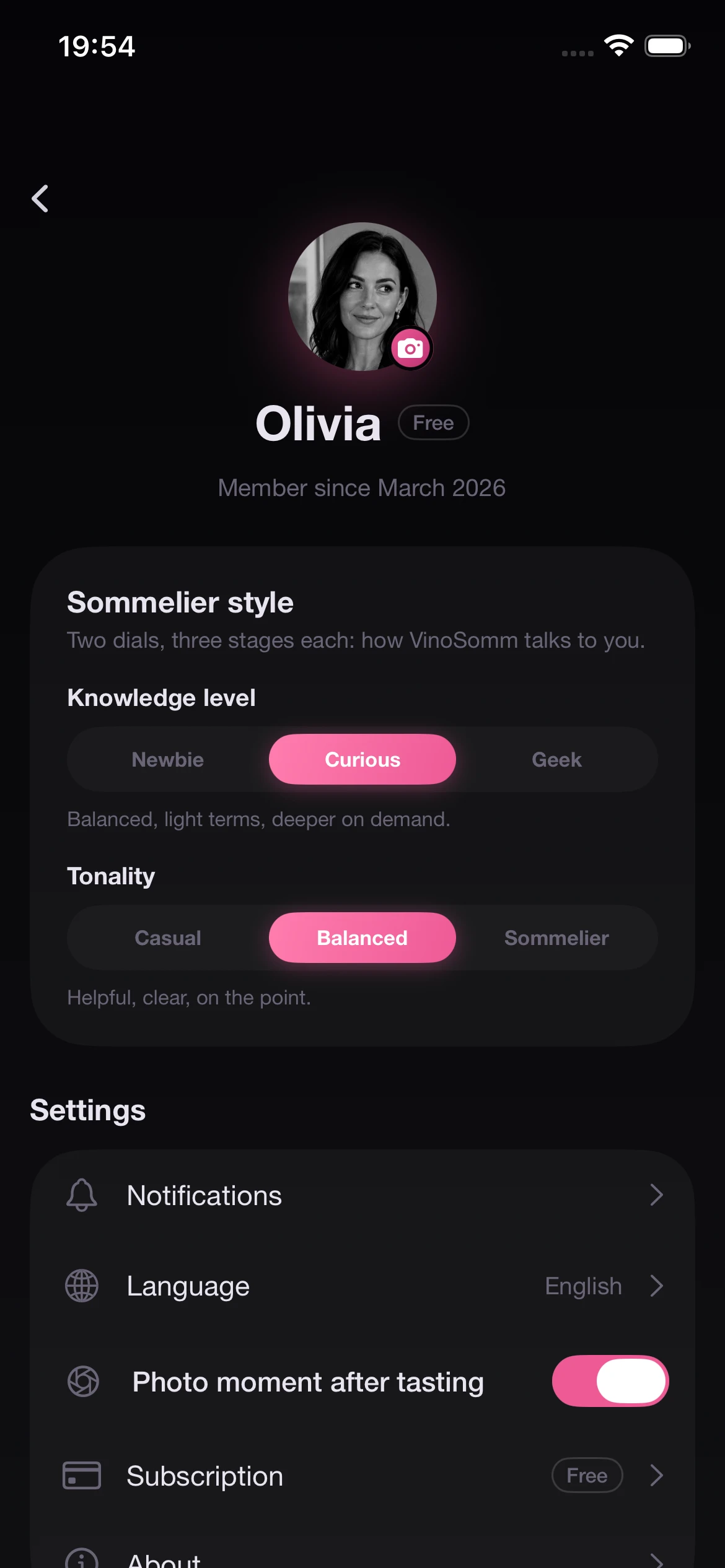
Task: Set tonality to Balanced
Action: [362, 938]
